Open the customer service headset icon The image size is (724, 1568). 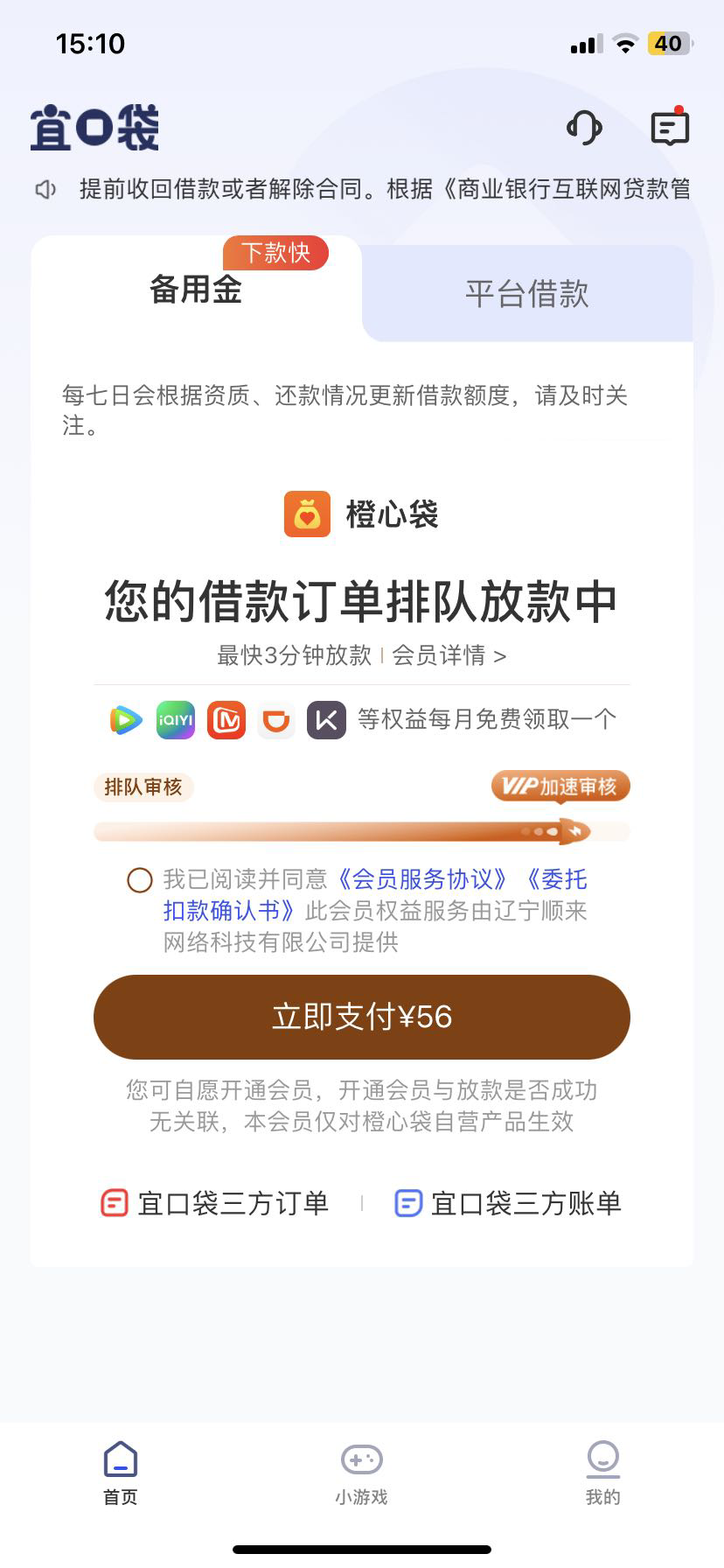pyautogui.click(x=584, y=128)
